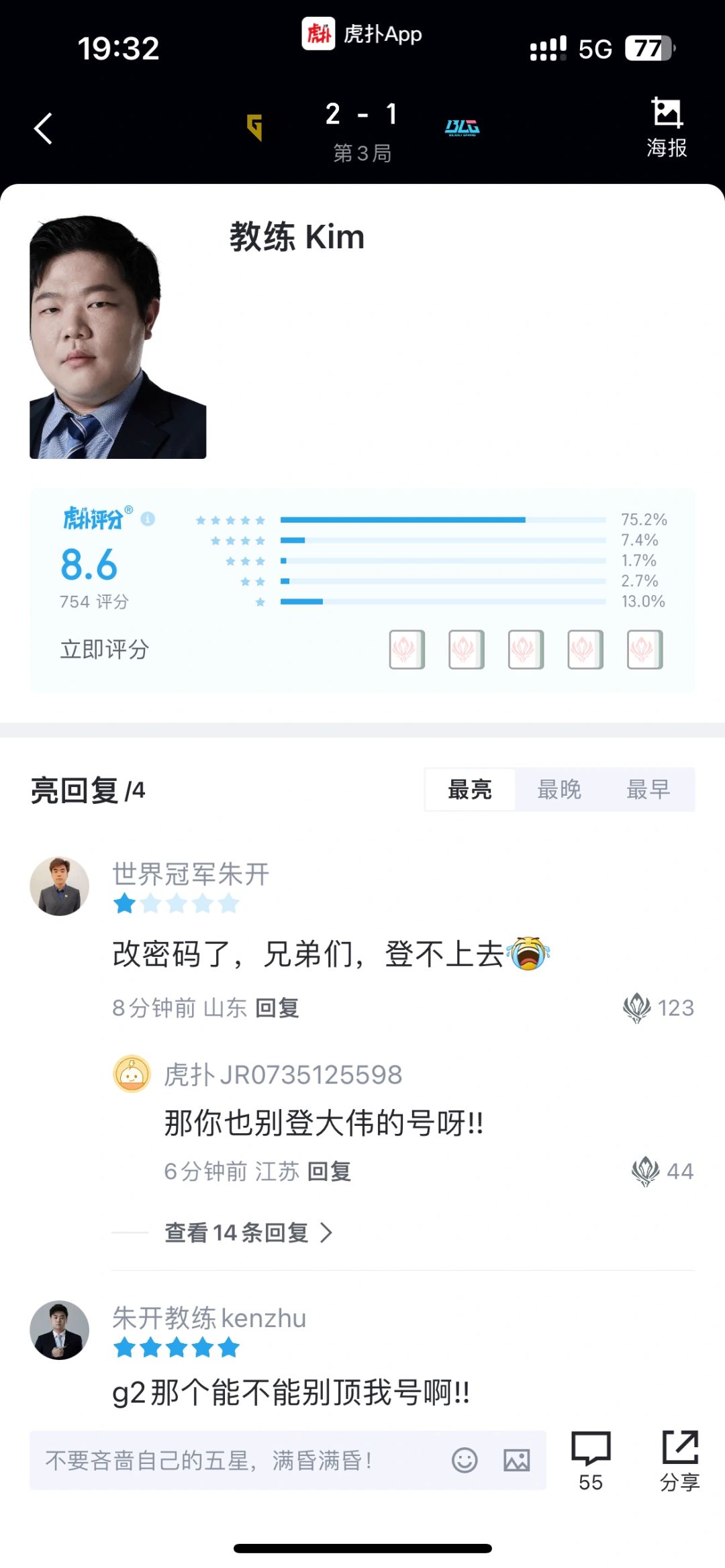The width and height of the screenshot is (725, 1568).
Task: Go back using the top-left arrow
Action: (44, 128)
